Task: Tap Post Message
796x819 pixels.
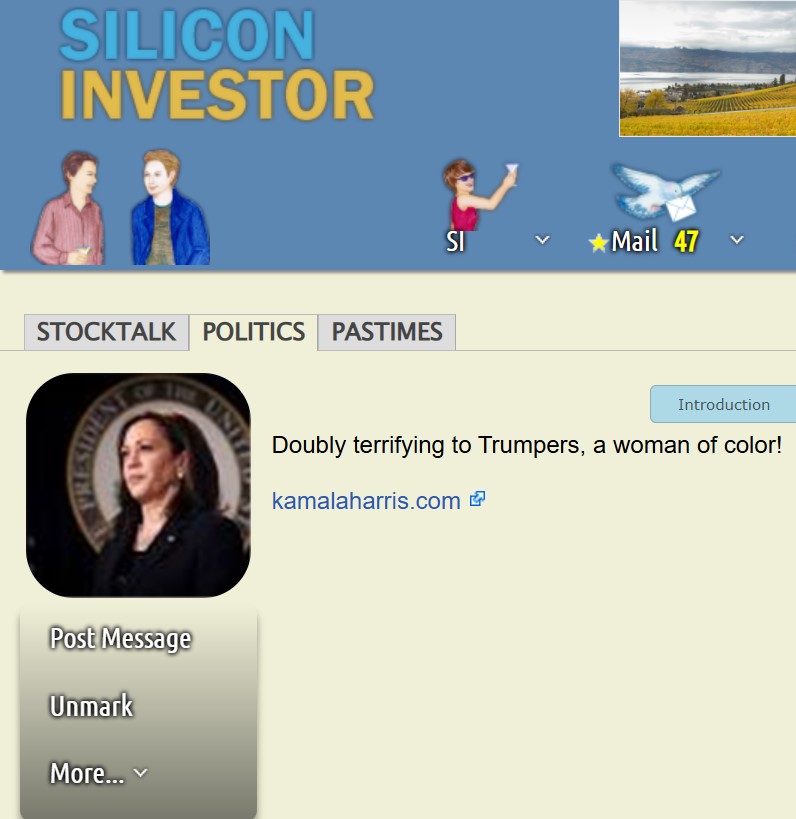Action: pyautogui.click(x=120, y=639)
